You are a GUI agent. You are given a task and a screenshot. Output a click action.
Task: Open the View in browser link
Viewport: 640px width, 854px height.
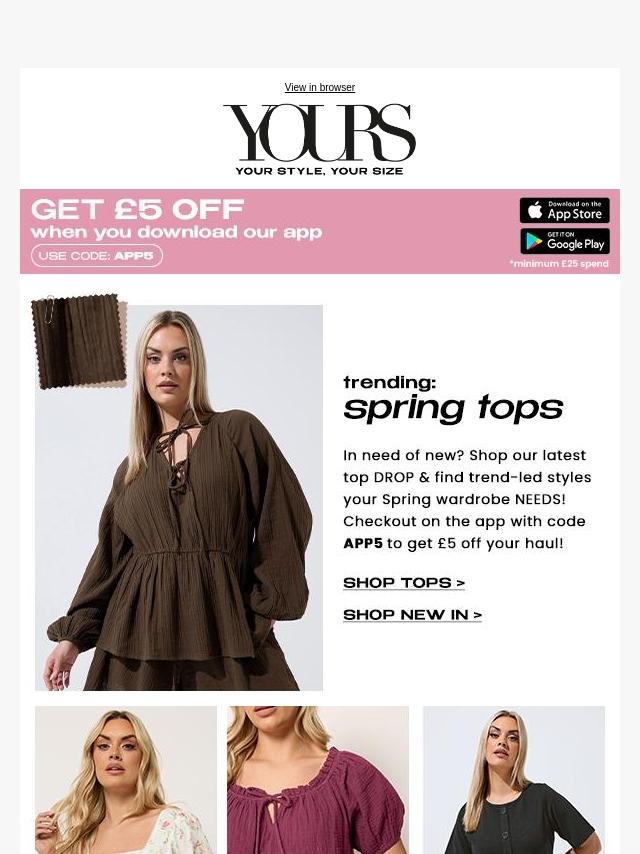point(319,88)
